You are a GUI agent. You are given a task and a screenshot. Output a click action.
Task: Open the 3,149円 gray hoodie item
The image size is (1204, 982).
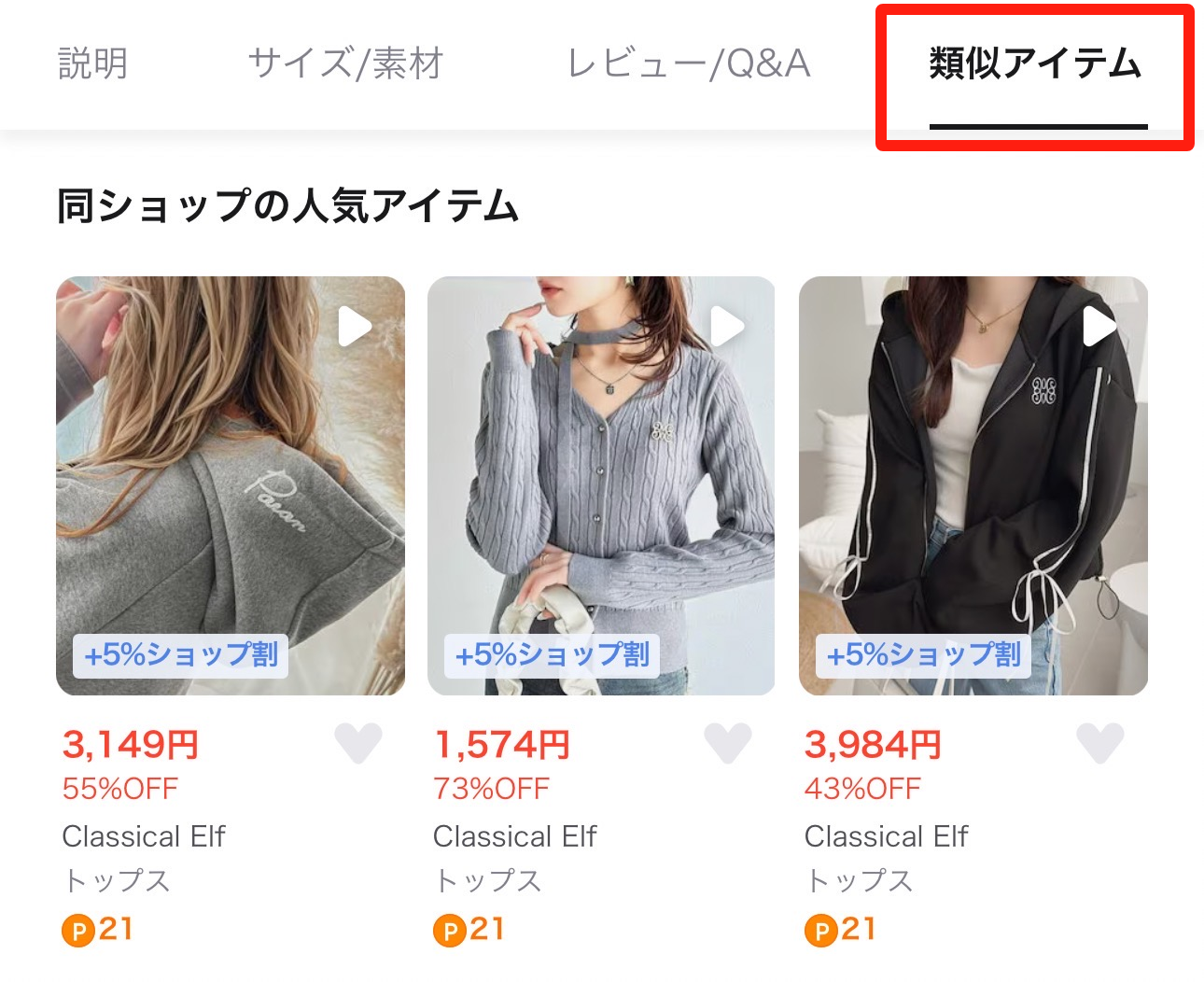click(x=231, y=485)
